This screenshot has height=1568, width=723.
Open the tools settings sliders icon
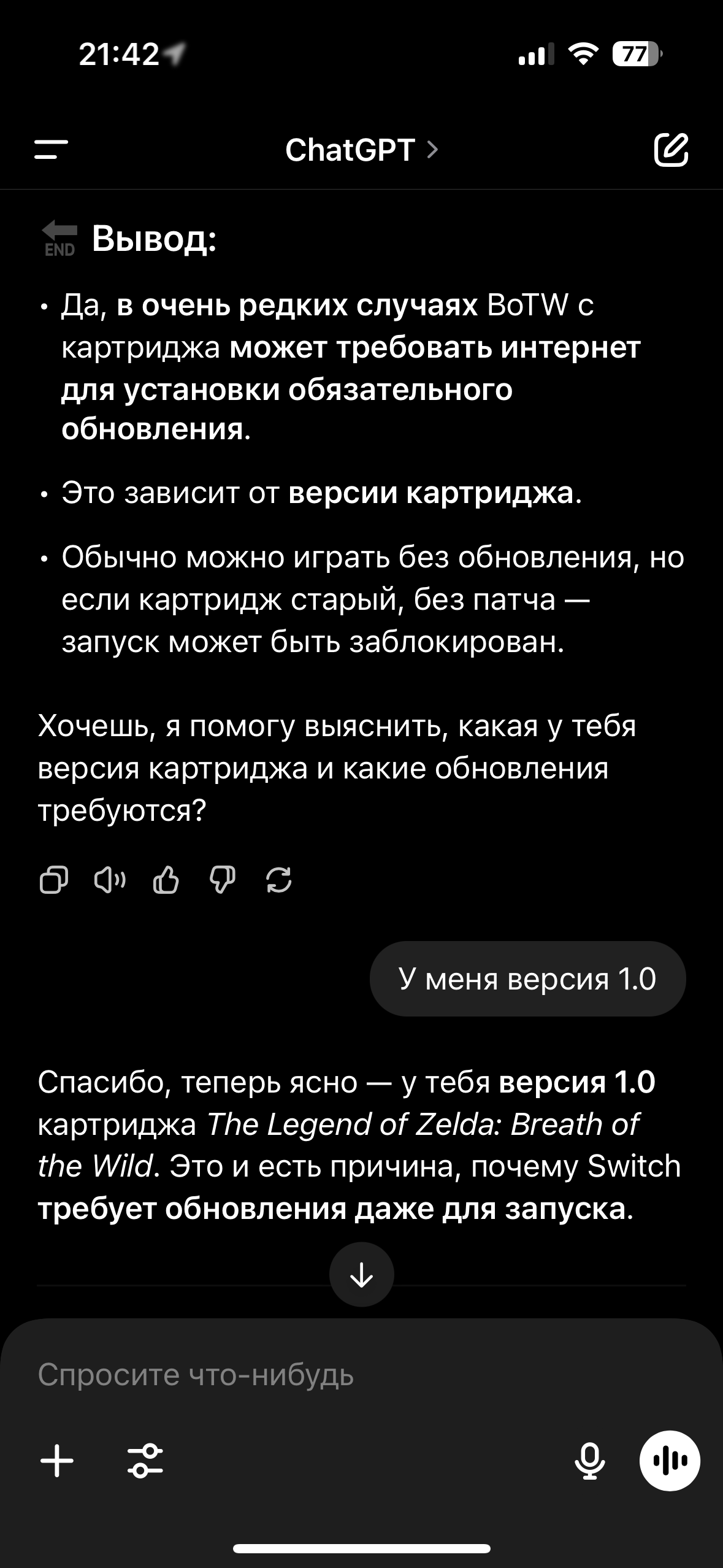pos(145,1461)
